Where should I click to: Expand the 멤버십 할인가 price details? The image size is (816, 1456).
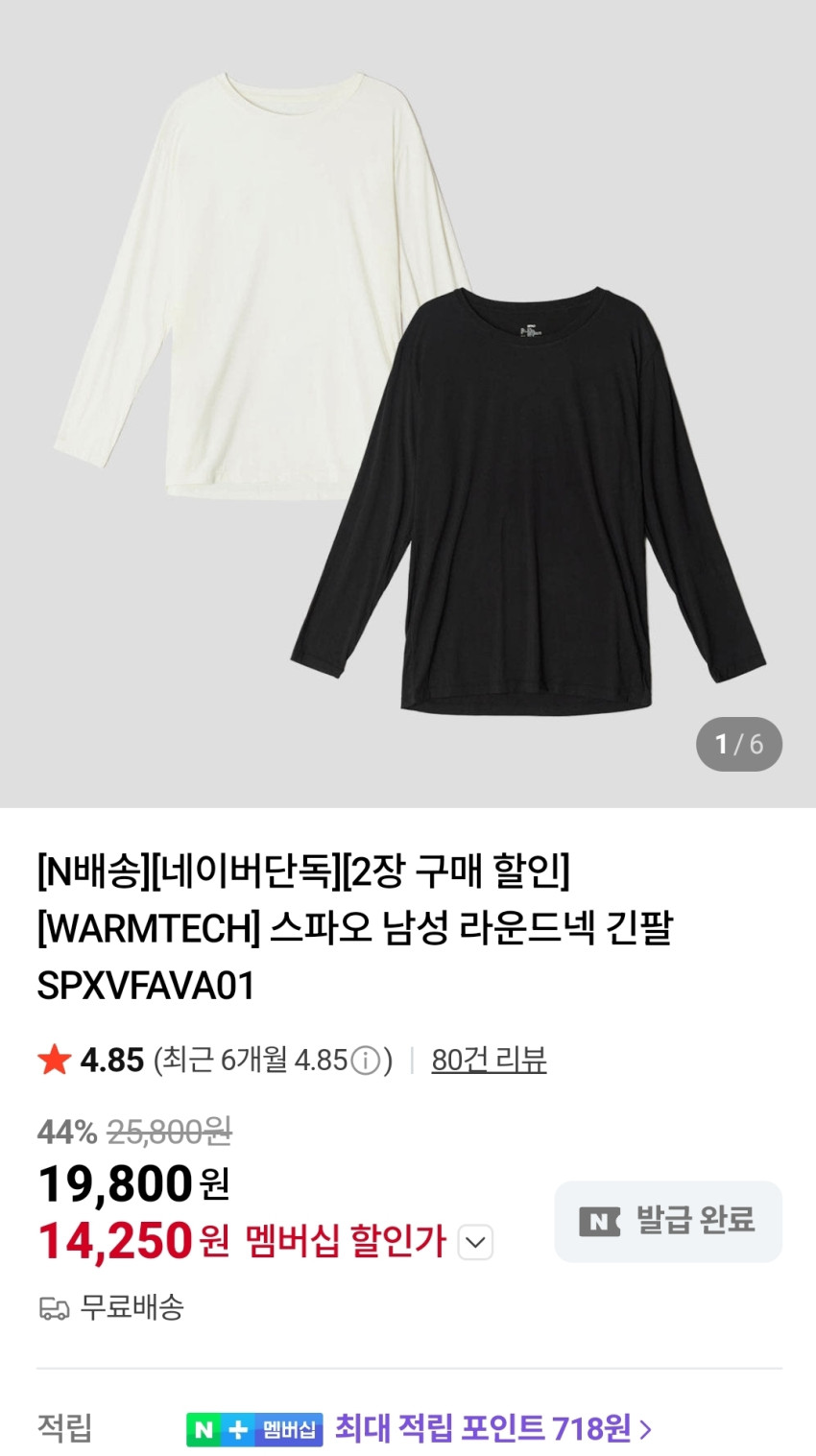pos(476,1243)
